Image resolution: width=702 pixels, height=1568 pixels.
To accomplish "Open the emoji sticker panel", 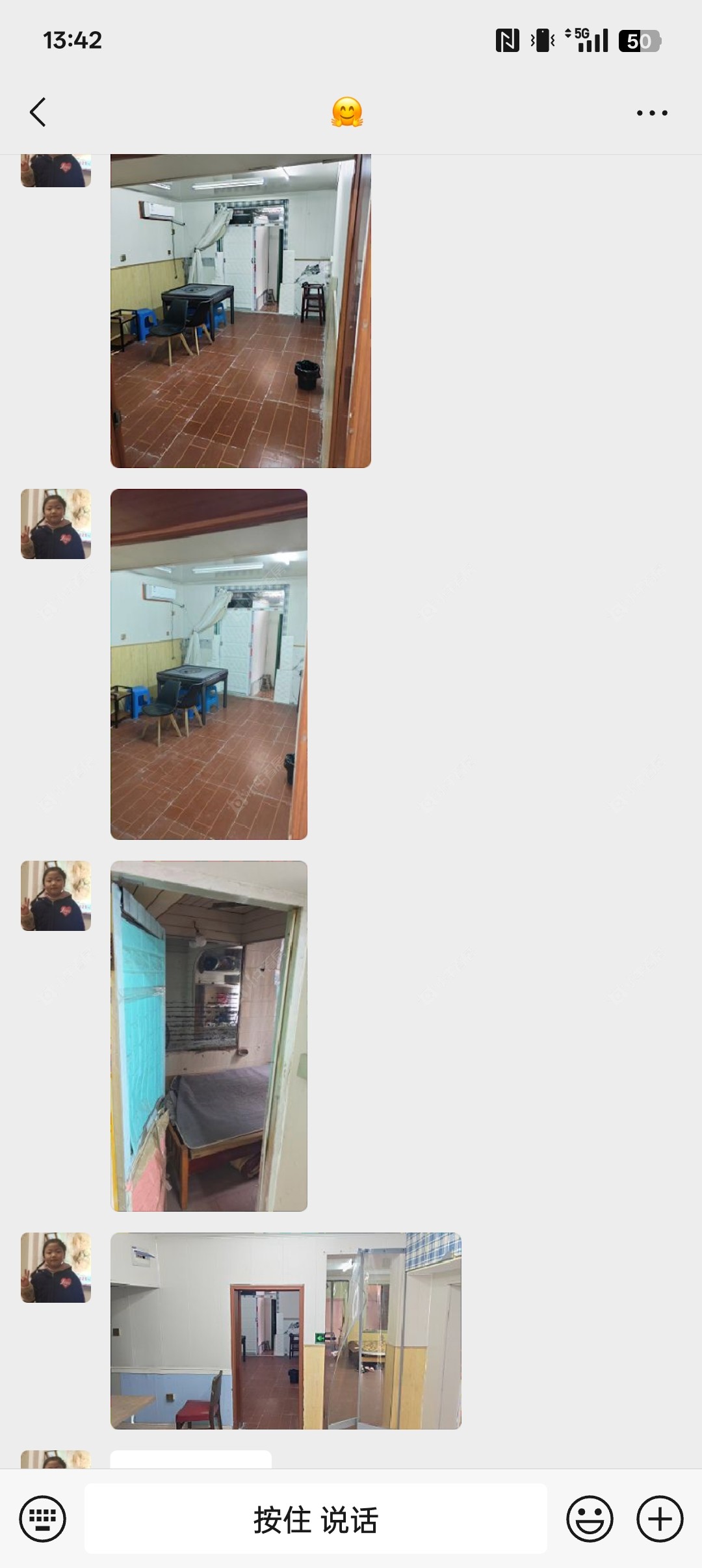I will tap(590, 1519).
